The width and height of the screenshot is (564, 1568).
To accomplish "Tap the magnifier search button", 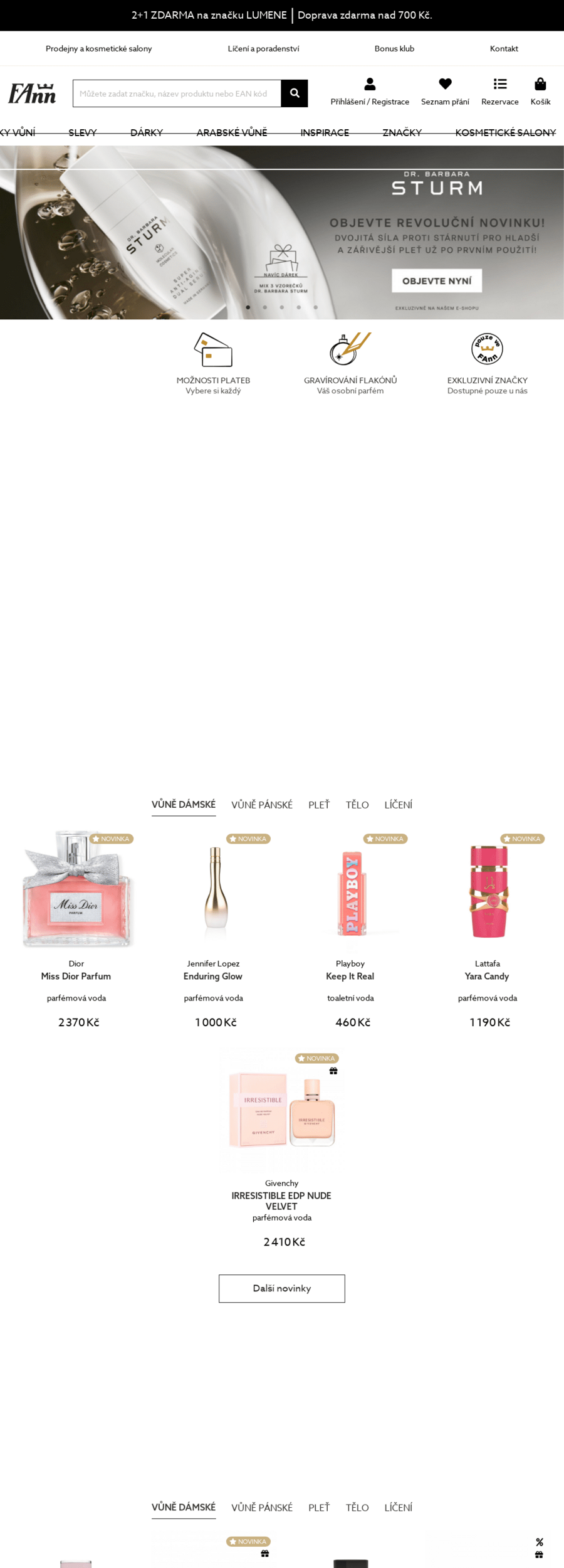I will (x=294, y=93).
